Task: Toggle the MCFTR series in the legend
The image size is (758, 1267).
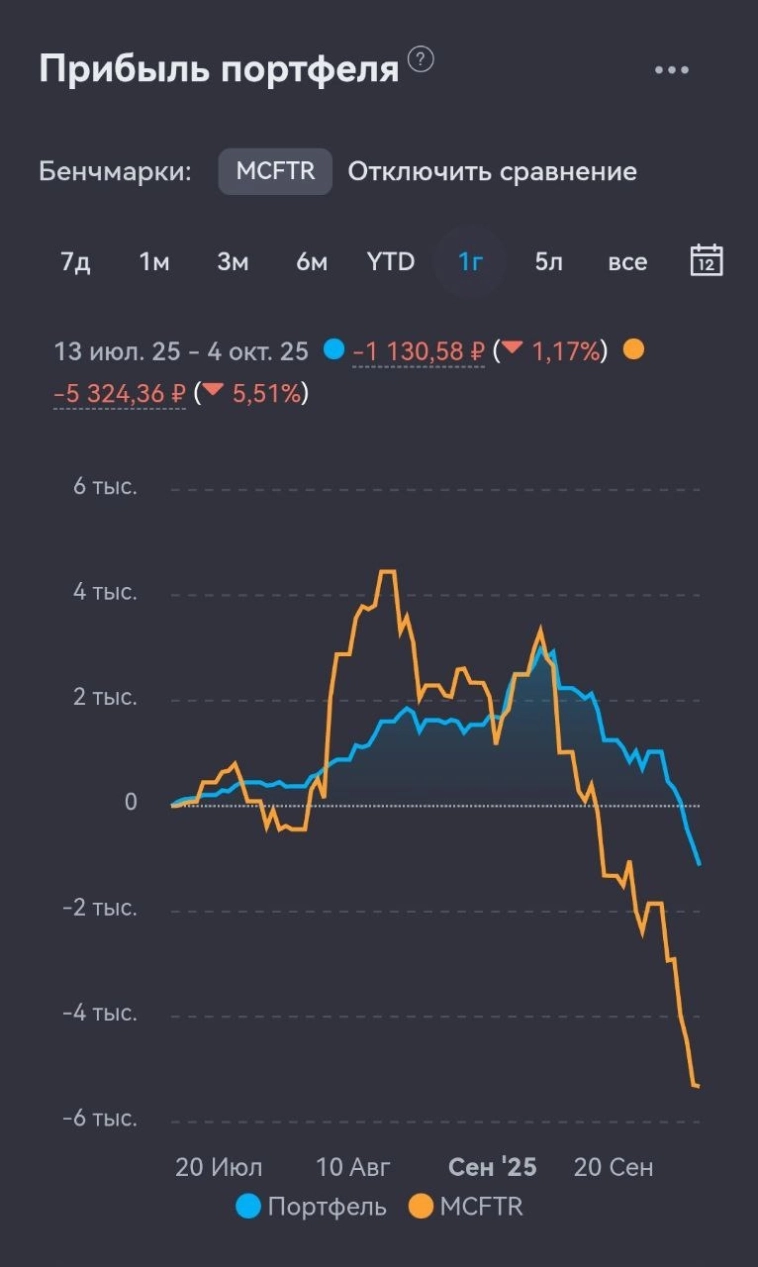Action: (x=466, y=1206)
